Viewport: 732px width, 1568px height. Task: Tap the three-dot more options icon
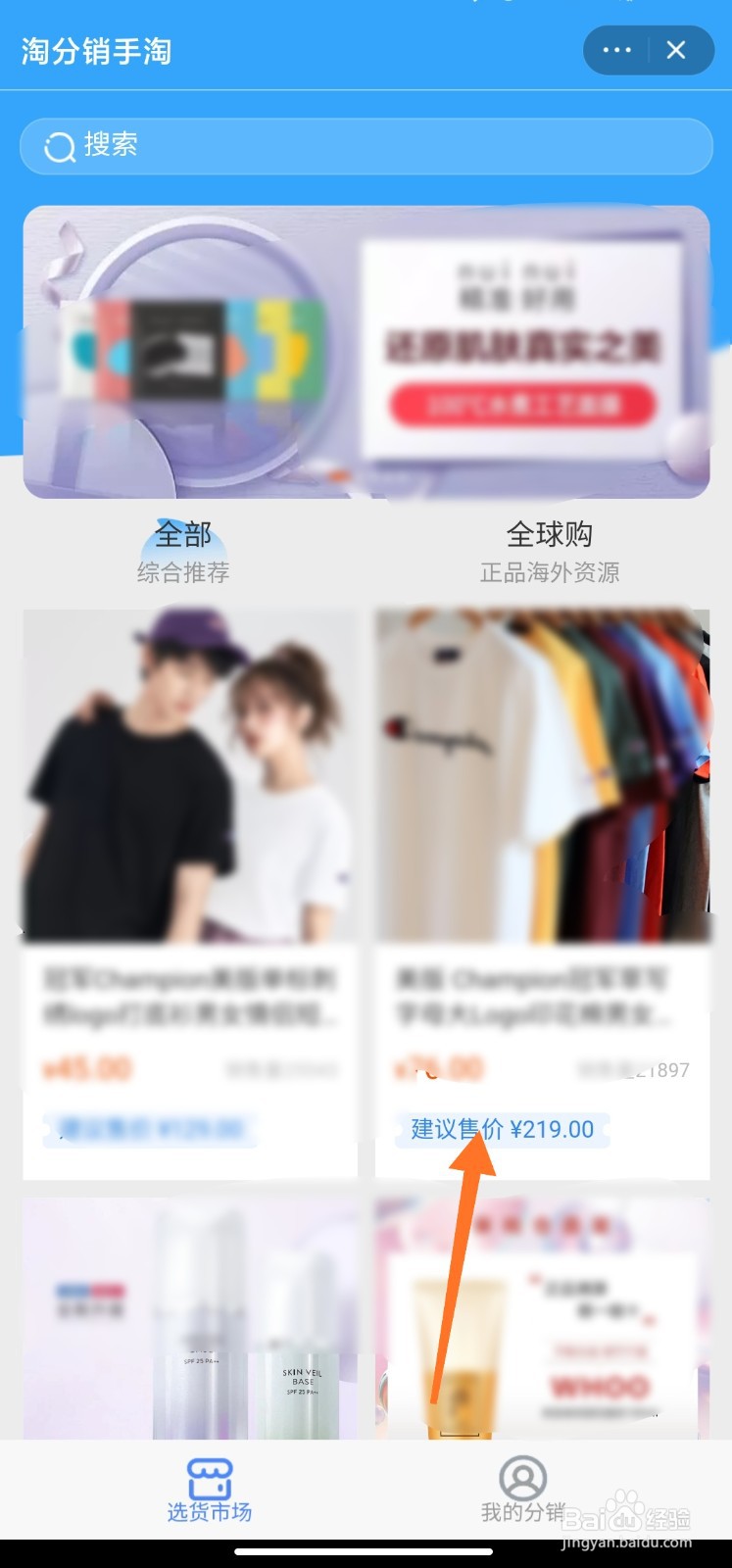616,49
